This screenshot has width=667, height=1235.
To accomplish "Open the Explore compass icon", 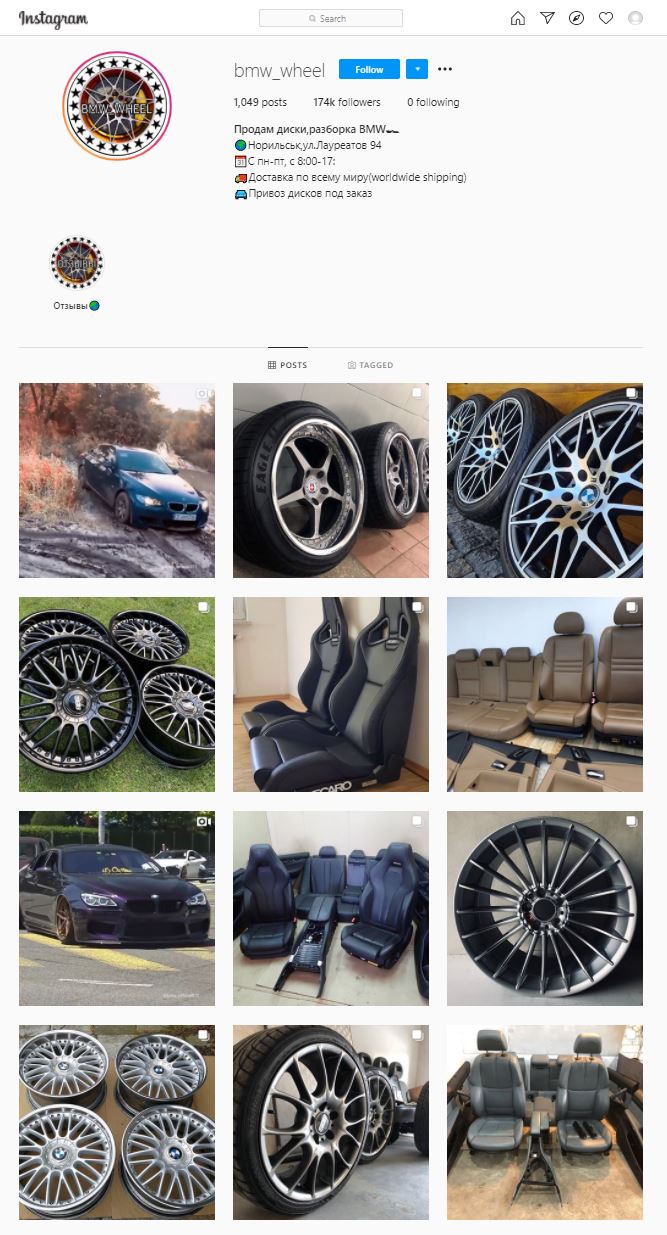I will tap(576, 18).
